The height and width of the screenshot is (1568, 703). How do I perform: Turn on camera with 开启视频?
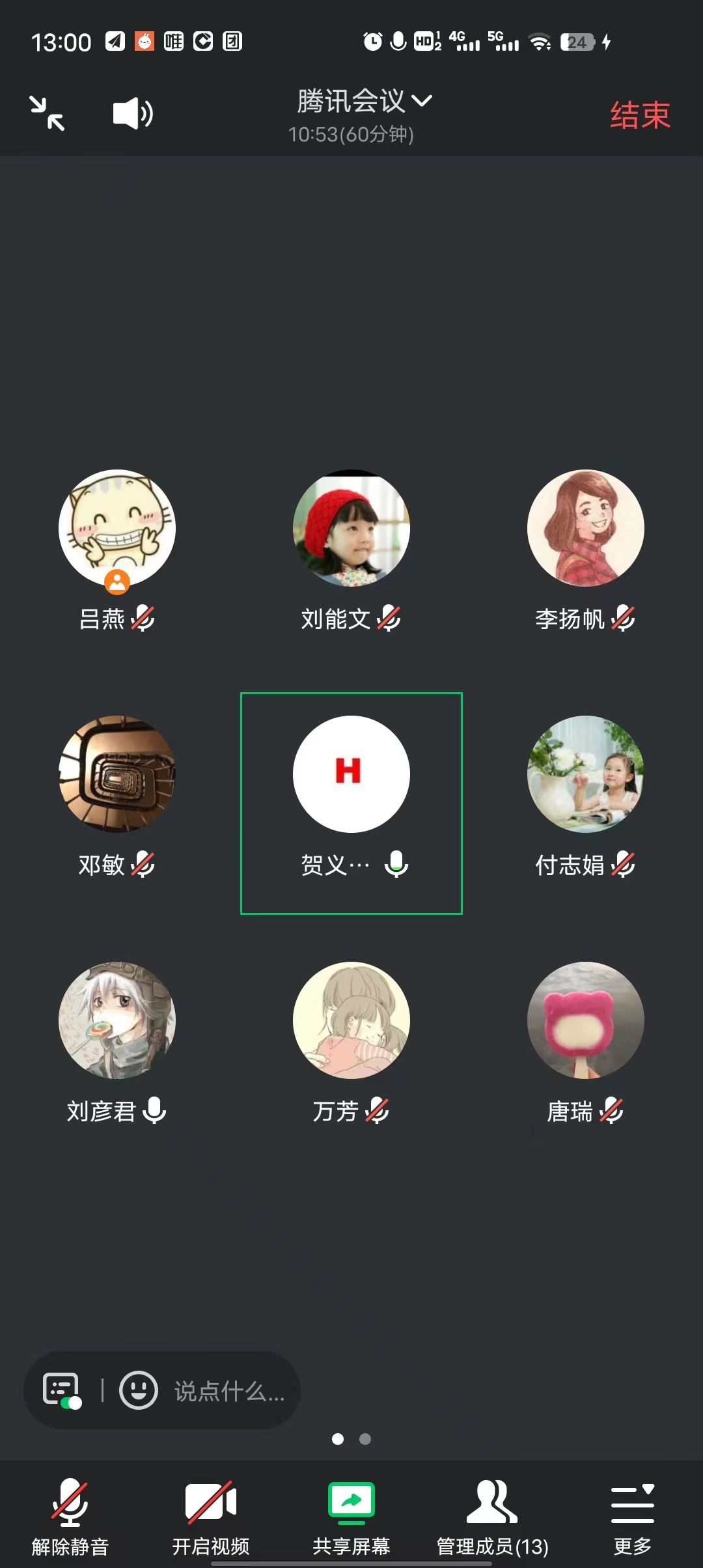coord(211,1516)
